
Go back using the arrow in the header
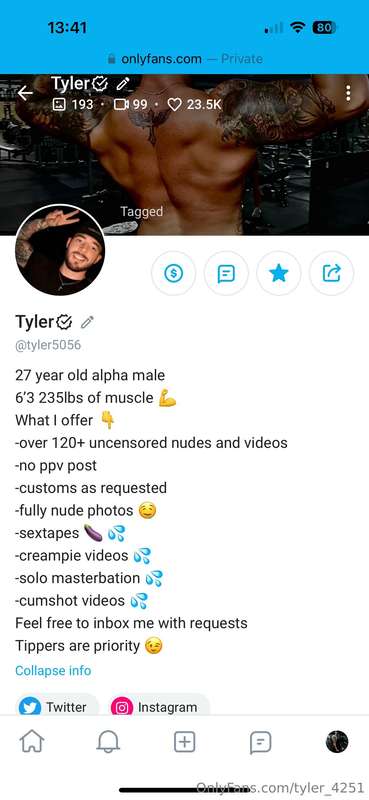click(24, 93)
